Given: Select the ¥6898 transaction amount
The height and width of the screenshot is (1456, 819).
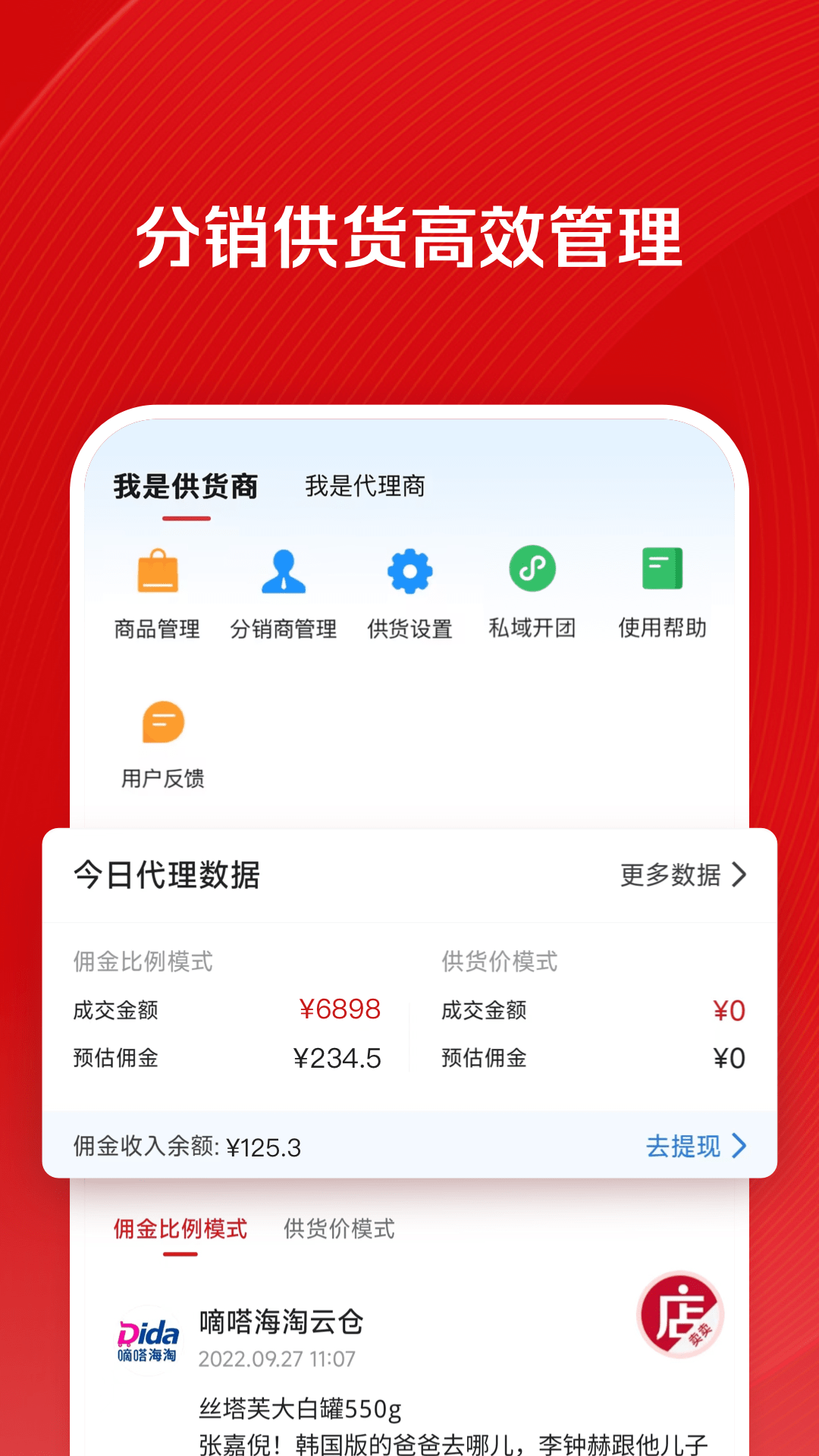Looking at the screenshot, I should [341, 1010].
